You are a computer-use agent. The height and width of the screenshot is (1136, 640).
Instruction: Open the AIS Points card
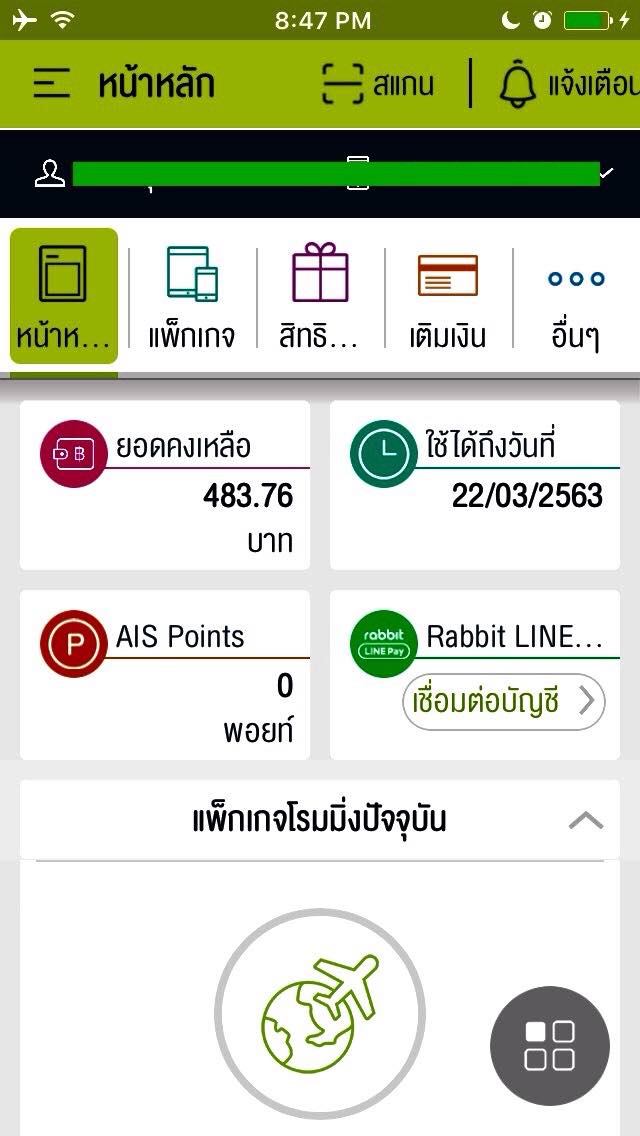pyautogui.click(x=165, y=674)
